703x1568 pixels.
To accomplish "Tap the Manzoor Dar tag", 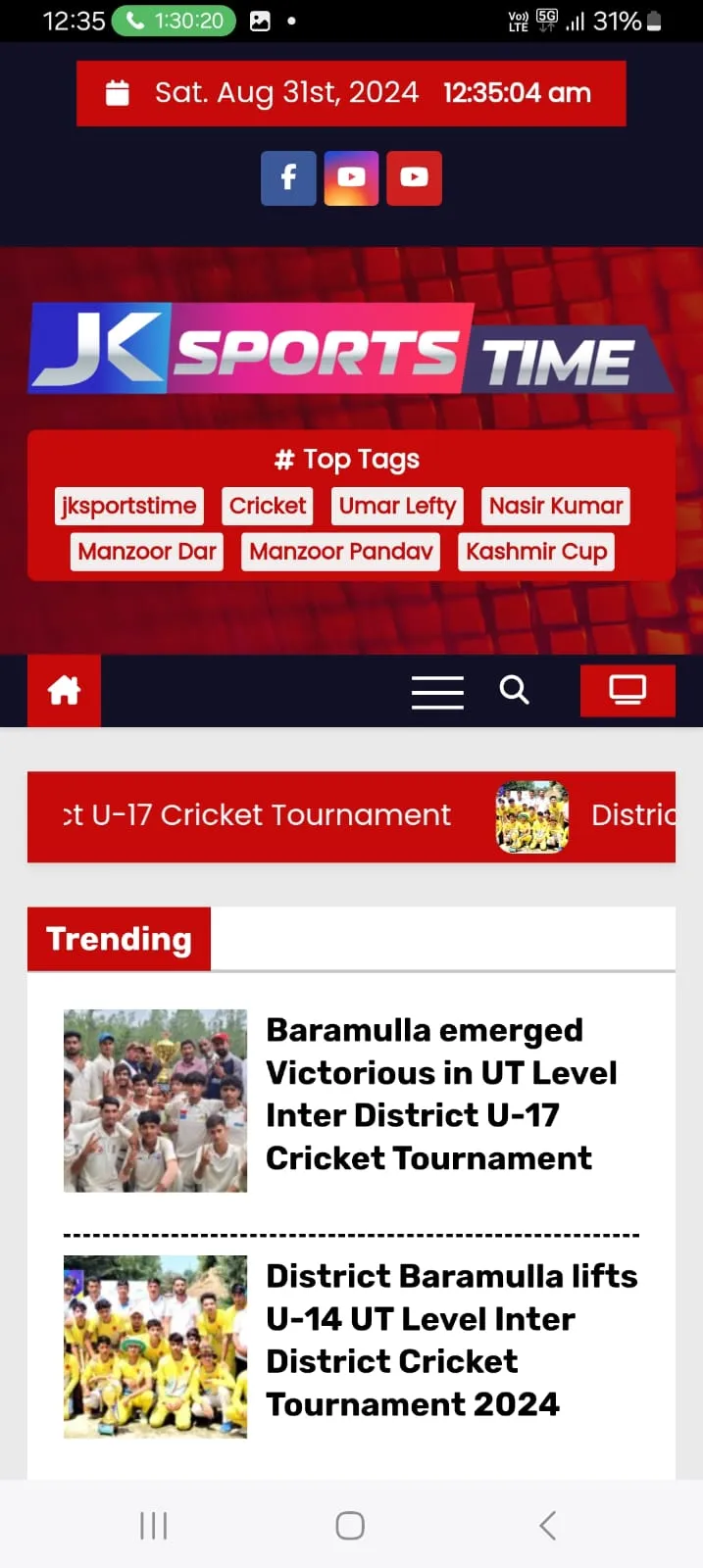I will (147, 552).
